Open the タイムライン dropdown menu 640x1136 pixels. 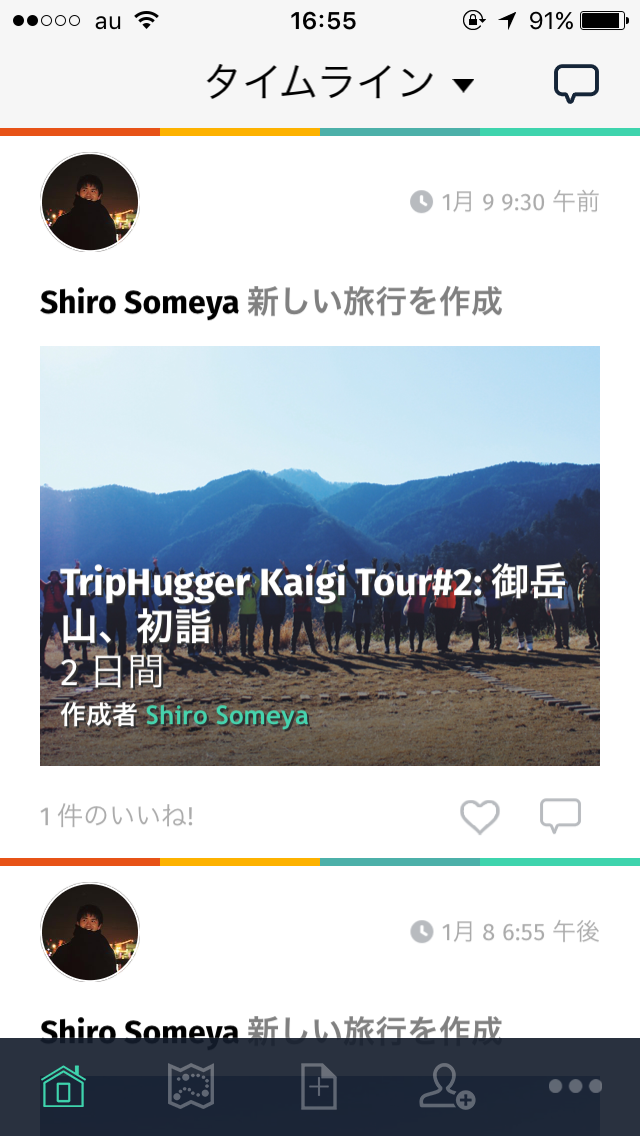pos(339,82)
